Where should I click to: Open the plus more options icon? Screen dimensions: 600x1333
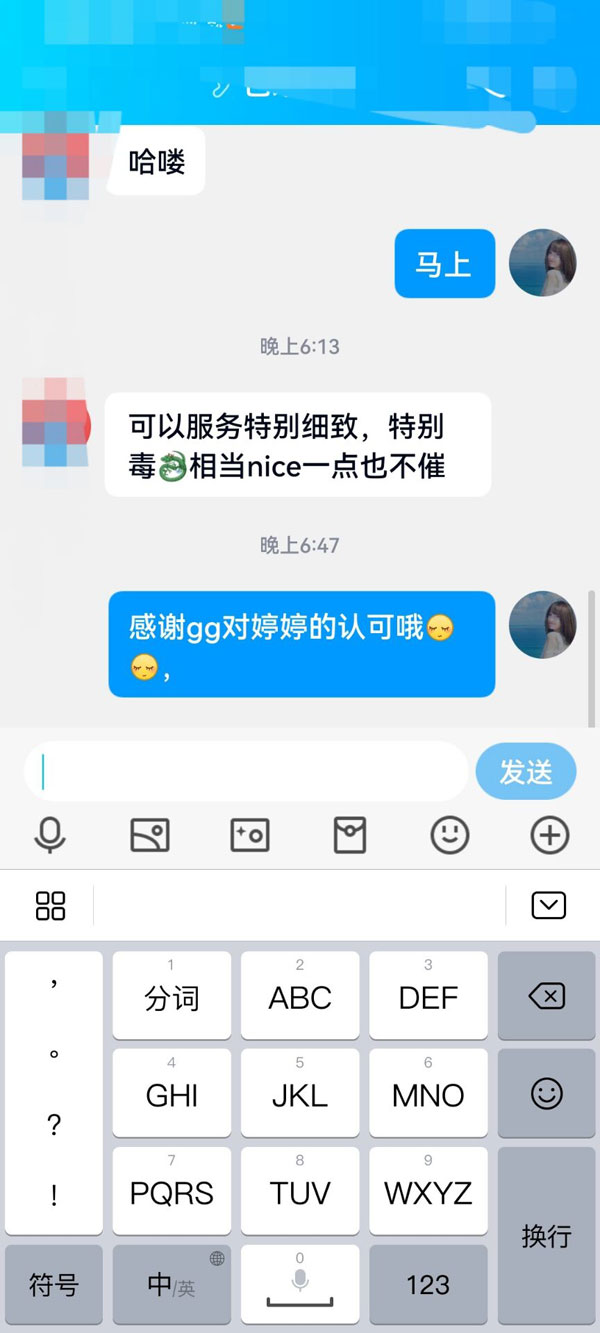coord(550,835)
